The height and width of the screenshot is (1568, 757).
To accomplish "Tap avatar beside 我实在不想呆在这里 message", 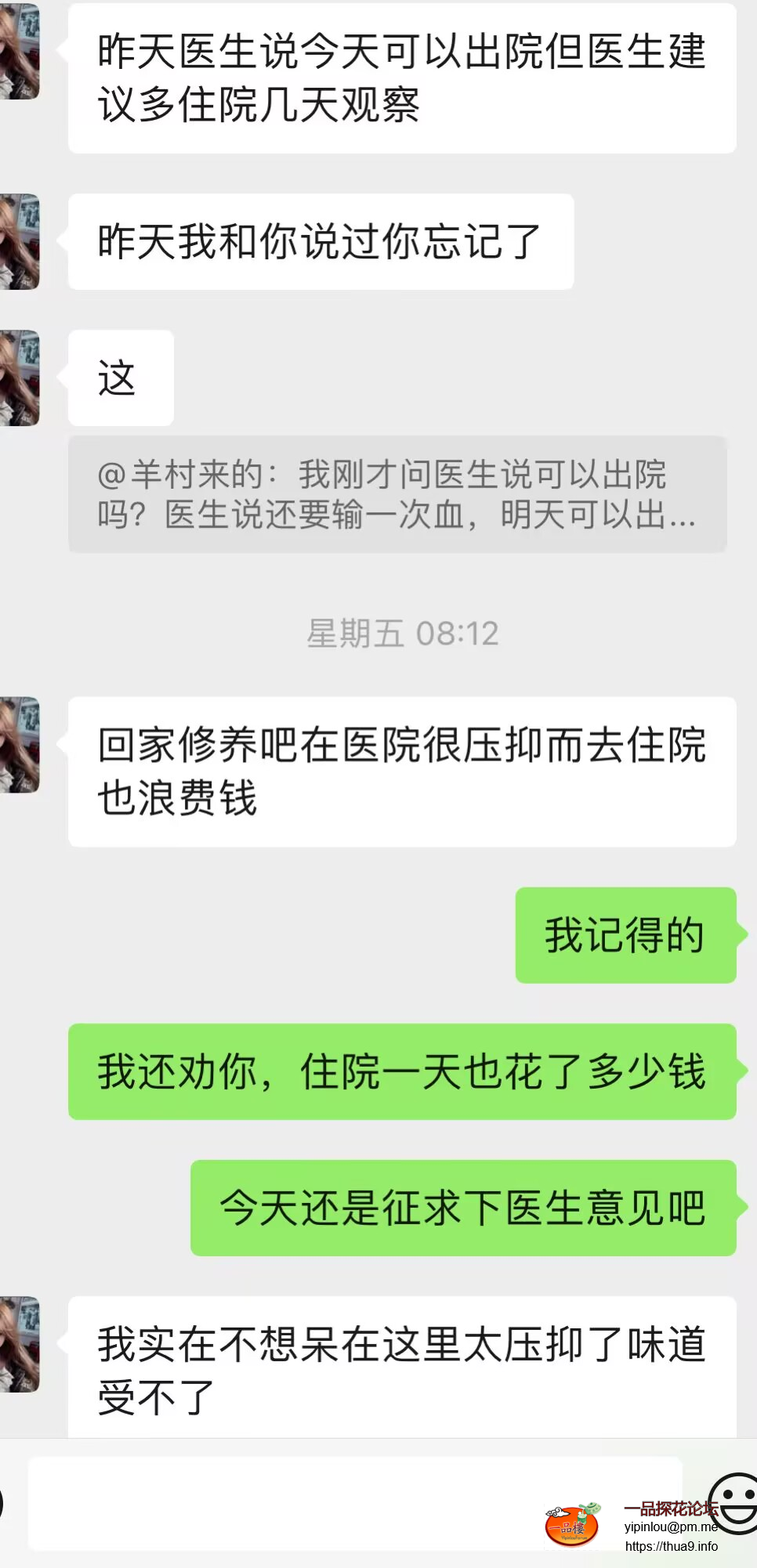I will pos(20,1344).
